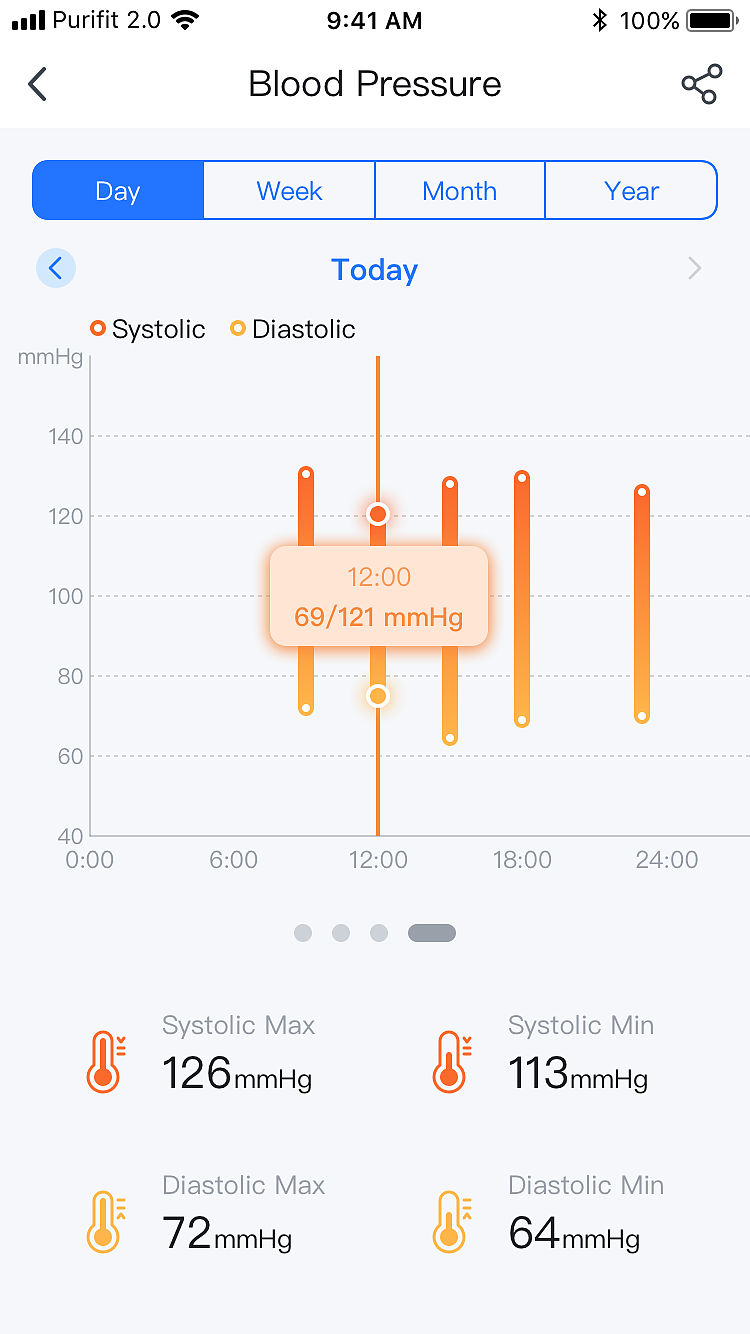Share the blood pressure data

click(701, 85)
